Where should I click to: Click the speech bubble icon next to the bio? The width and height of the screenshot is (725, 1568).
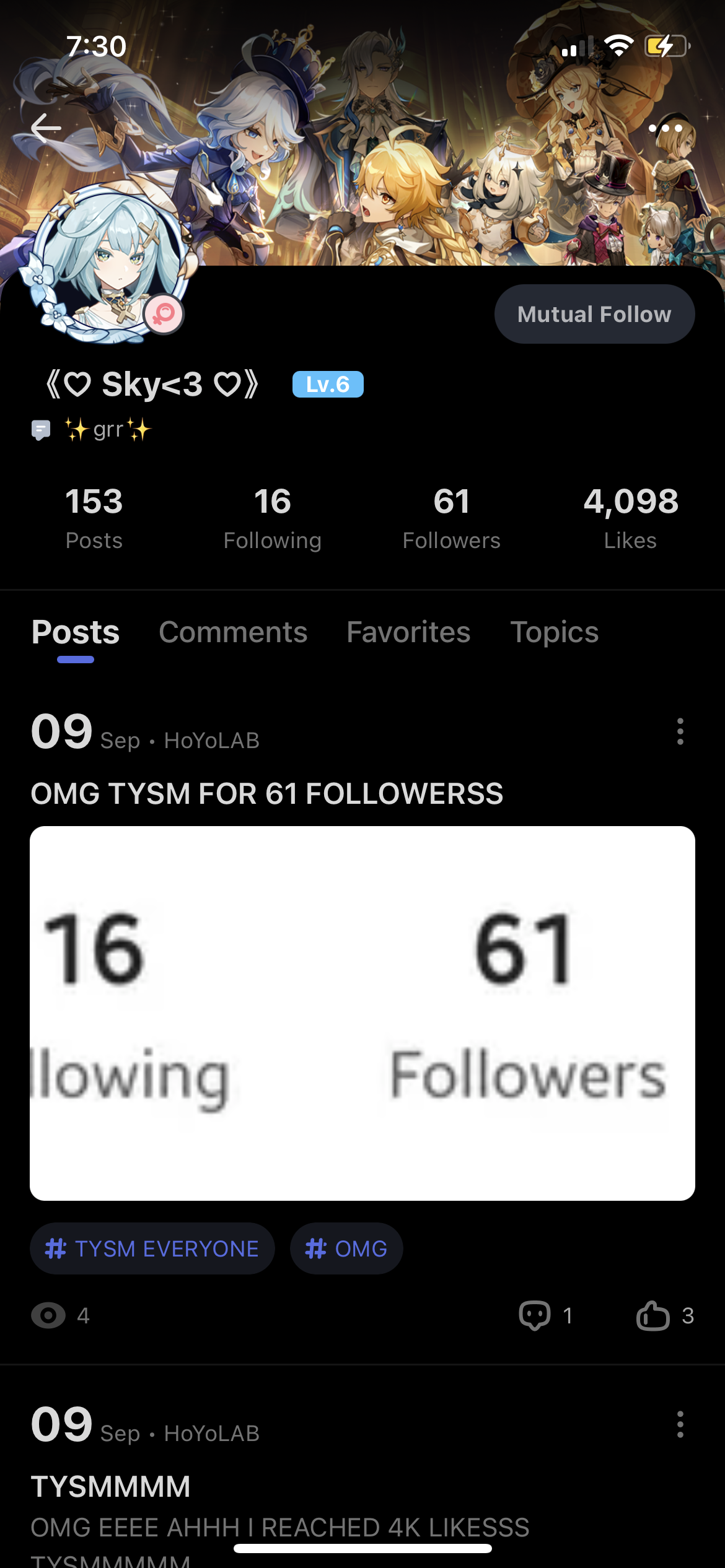[42, 429]
